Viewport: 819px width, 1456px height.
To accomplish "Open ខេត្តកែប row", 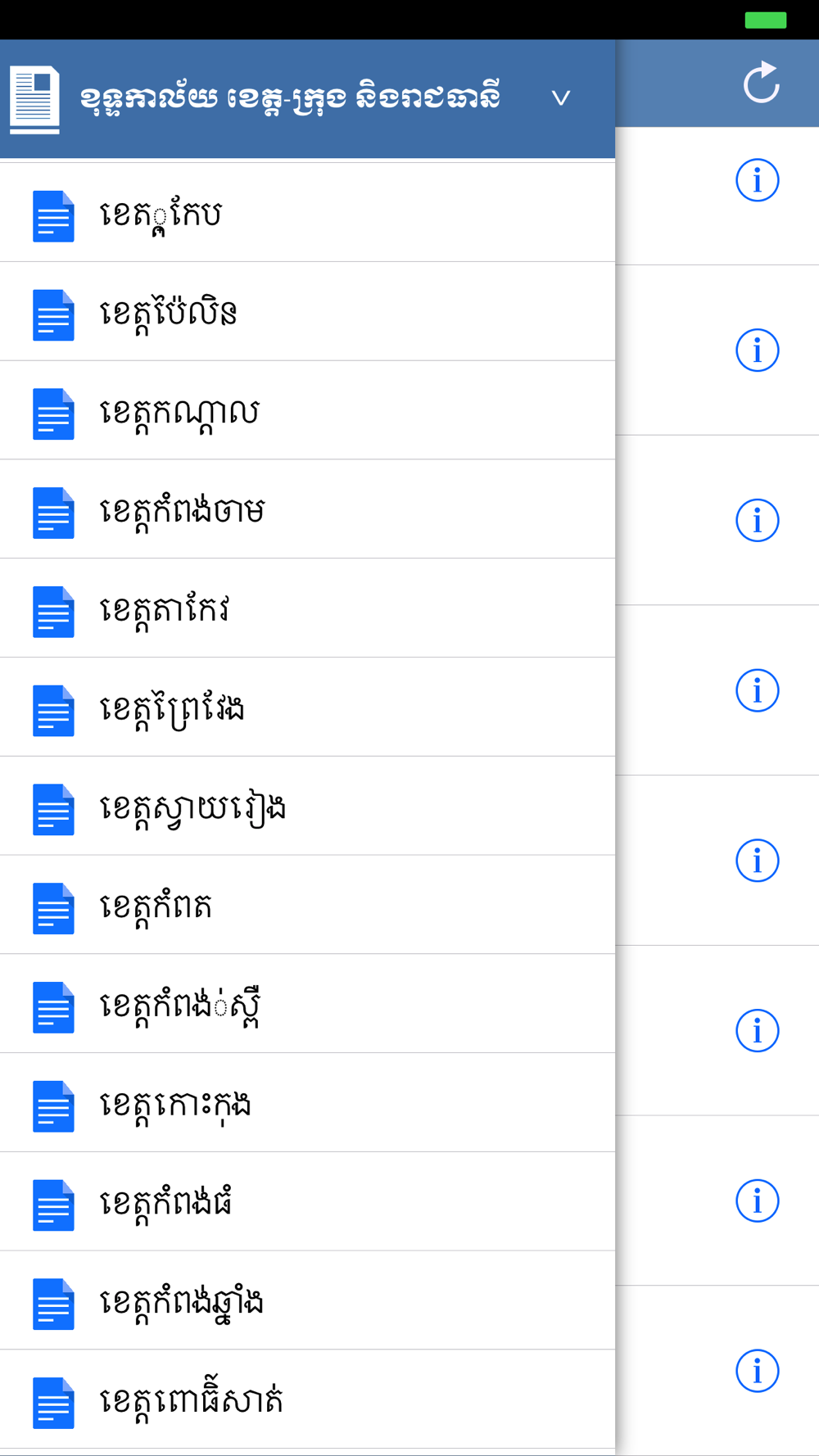I will 307,213.
